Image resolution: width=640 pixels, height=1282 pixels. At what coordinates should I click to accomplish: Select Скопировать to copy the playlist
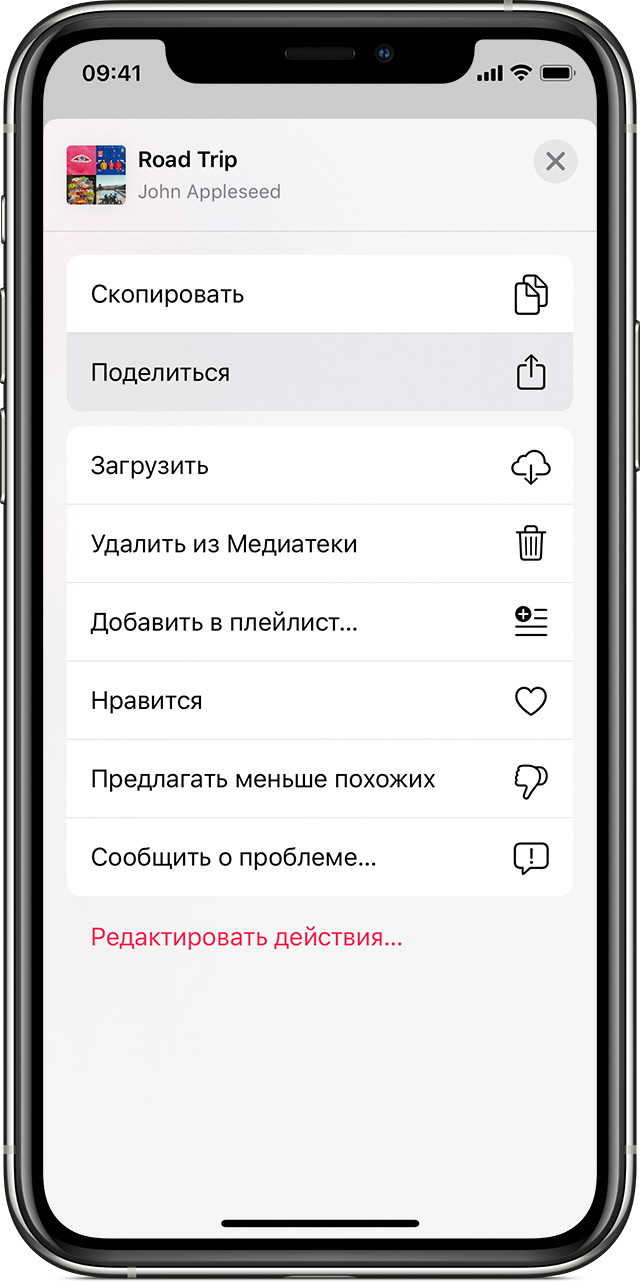click(x=319, y=295)
